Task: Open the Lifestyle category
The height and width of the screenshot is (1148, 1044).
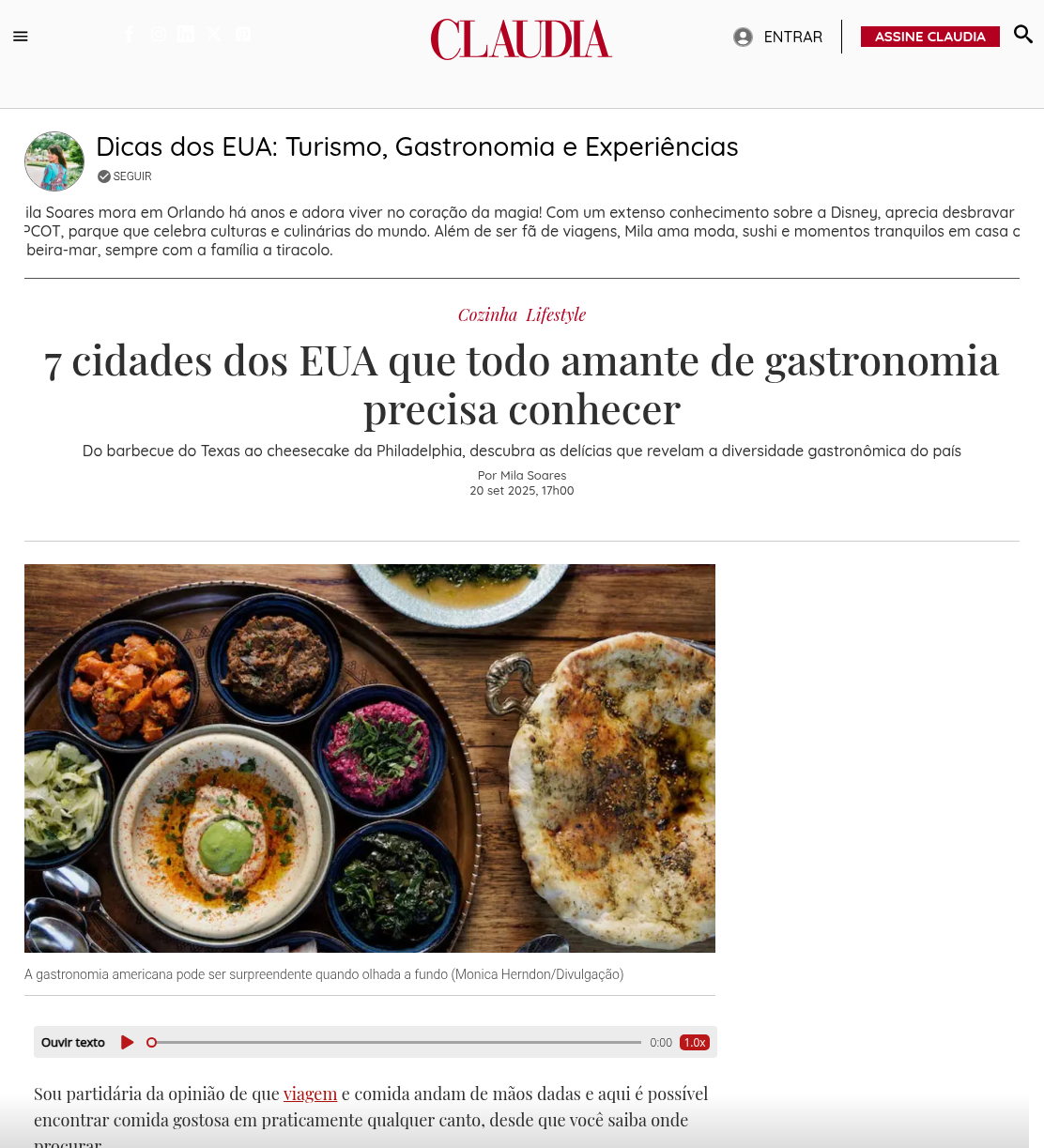Action: (x=556, y=314)
